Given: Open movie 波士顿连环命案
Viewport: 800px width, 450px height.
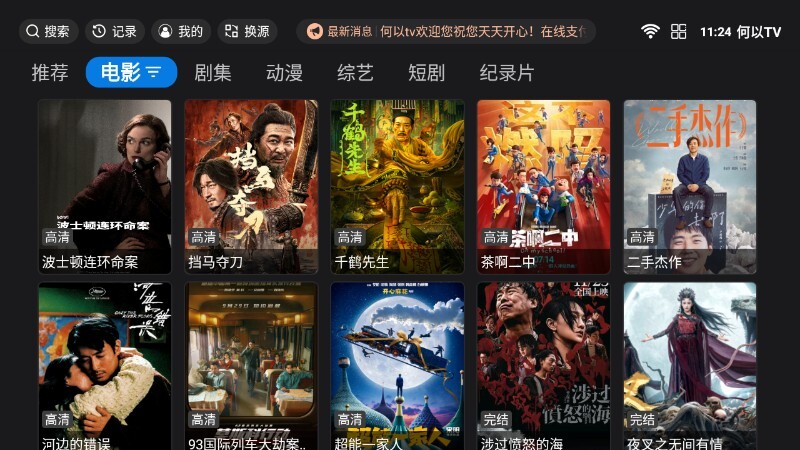Looking at the screenshot, I should (104, 185).
